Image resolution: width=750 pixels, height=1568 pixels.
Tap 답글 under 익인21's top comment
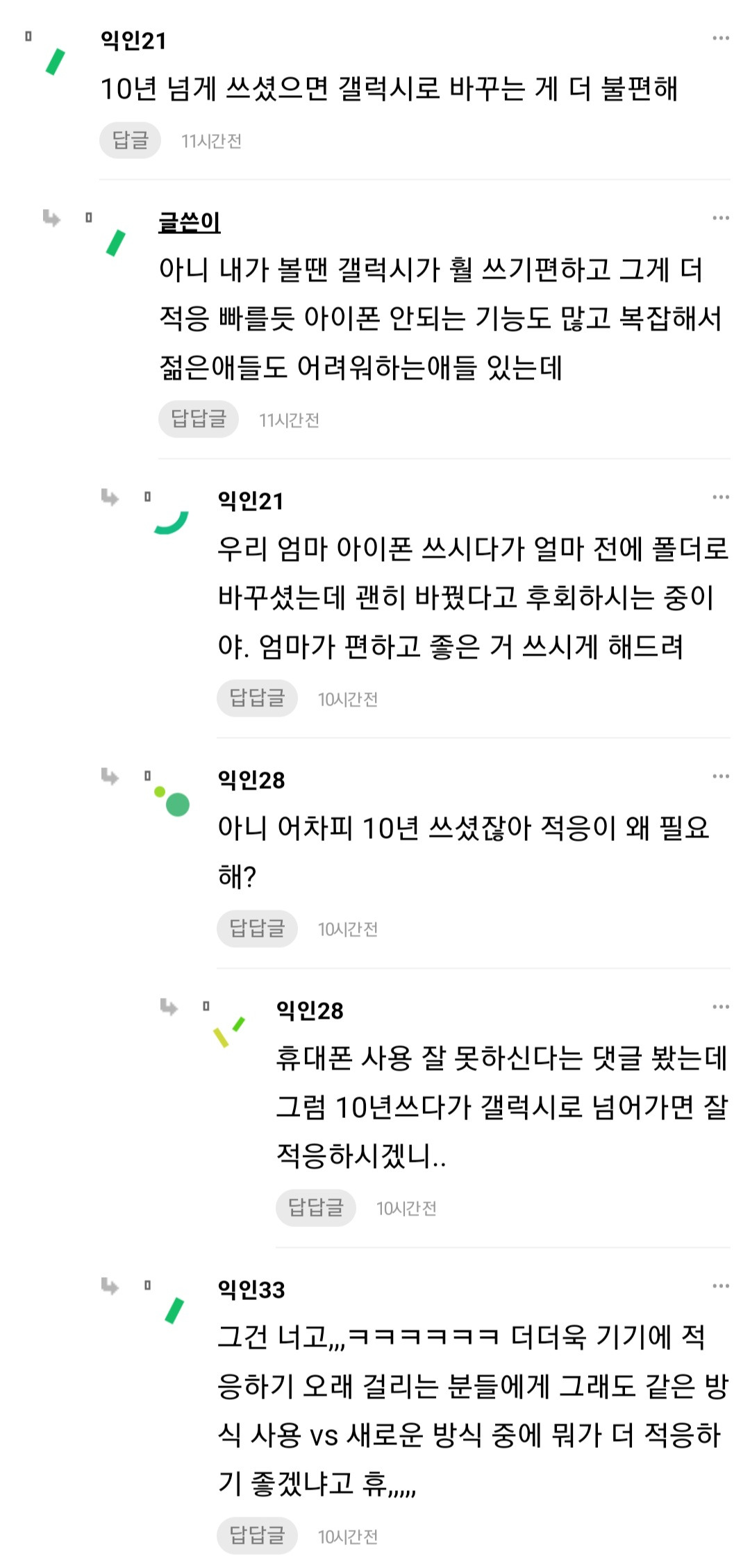(x=130, y=140)
